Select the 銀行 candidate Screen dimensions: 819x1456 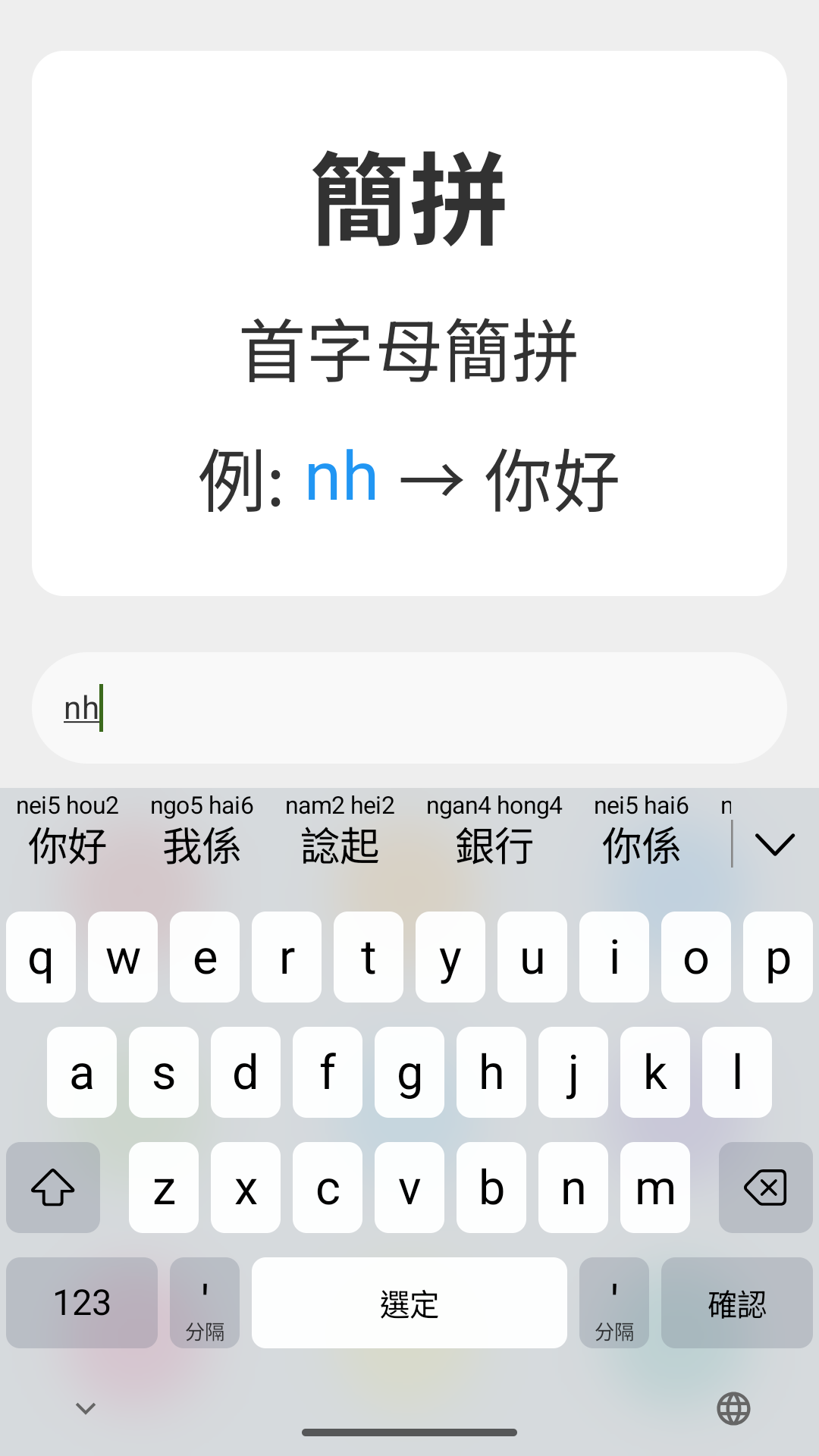point(494,832)
